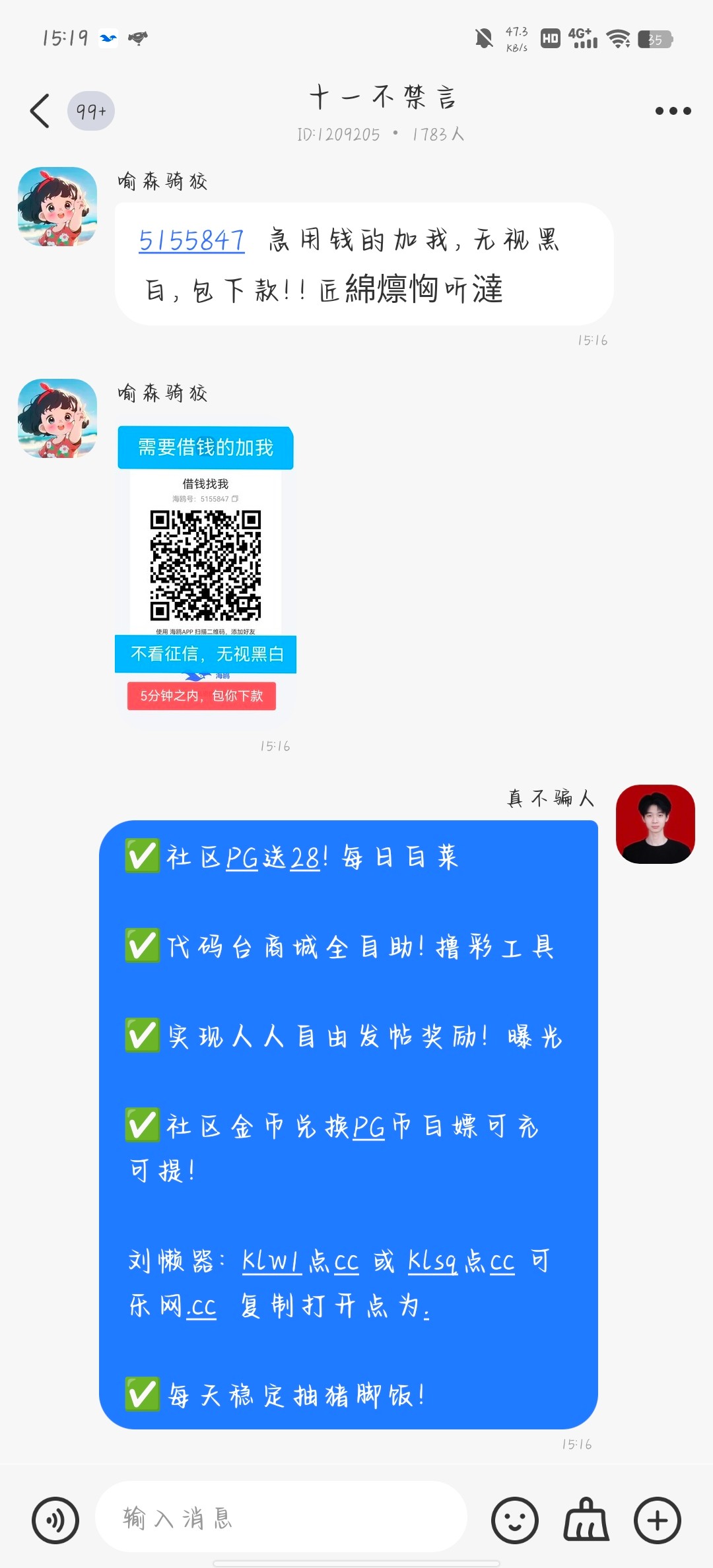The width and height of the screenshot is (713, 1568).
Task: Go back using the back arrow
Action: click(40, 110)
